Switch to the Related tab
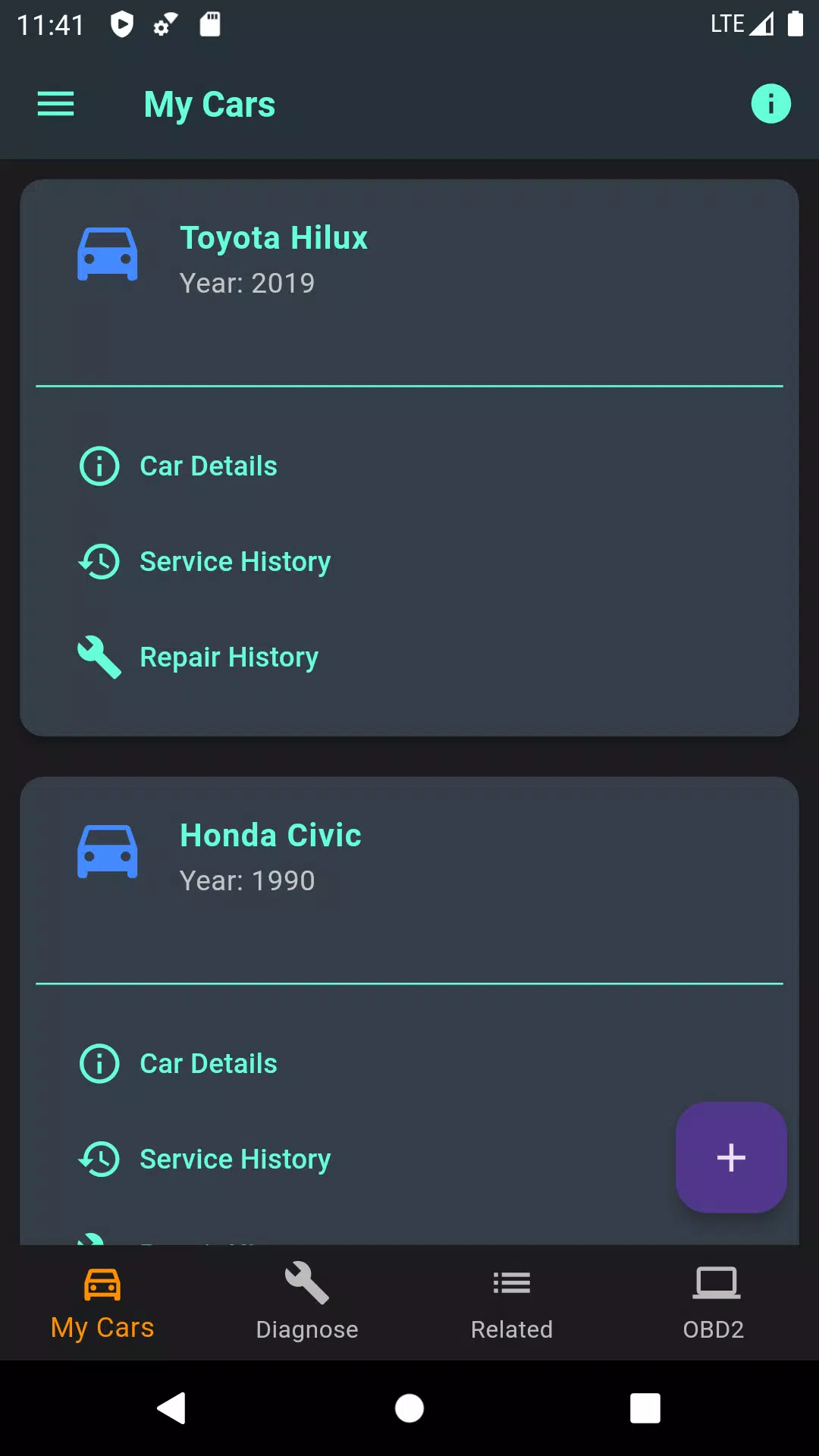The image size is (819, 1456). coord(512,1302)
